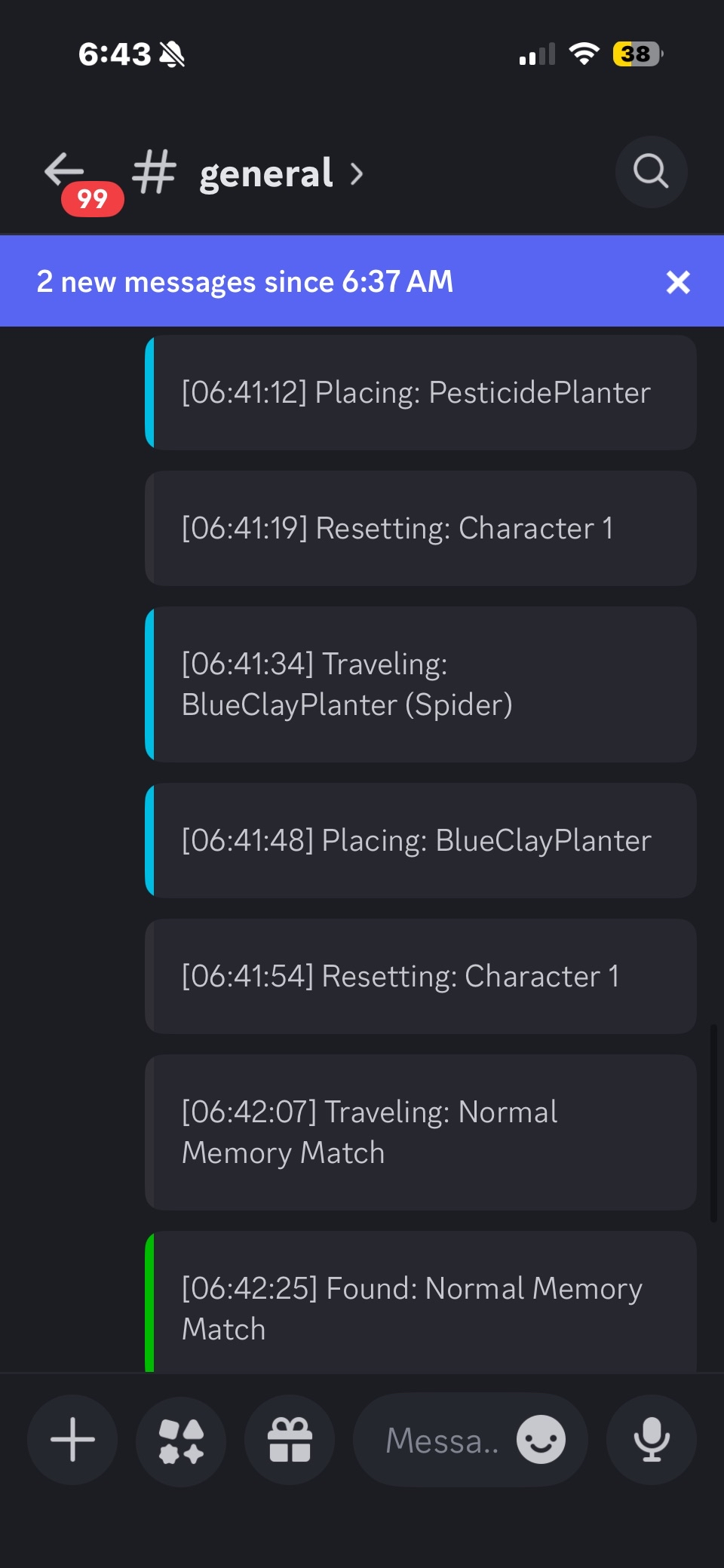Screen dimensions: 724x1568
Task: Focus the message input field
Action: pyautogui.click(x=441, y=1441)
